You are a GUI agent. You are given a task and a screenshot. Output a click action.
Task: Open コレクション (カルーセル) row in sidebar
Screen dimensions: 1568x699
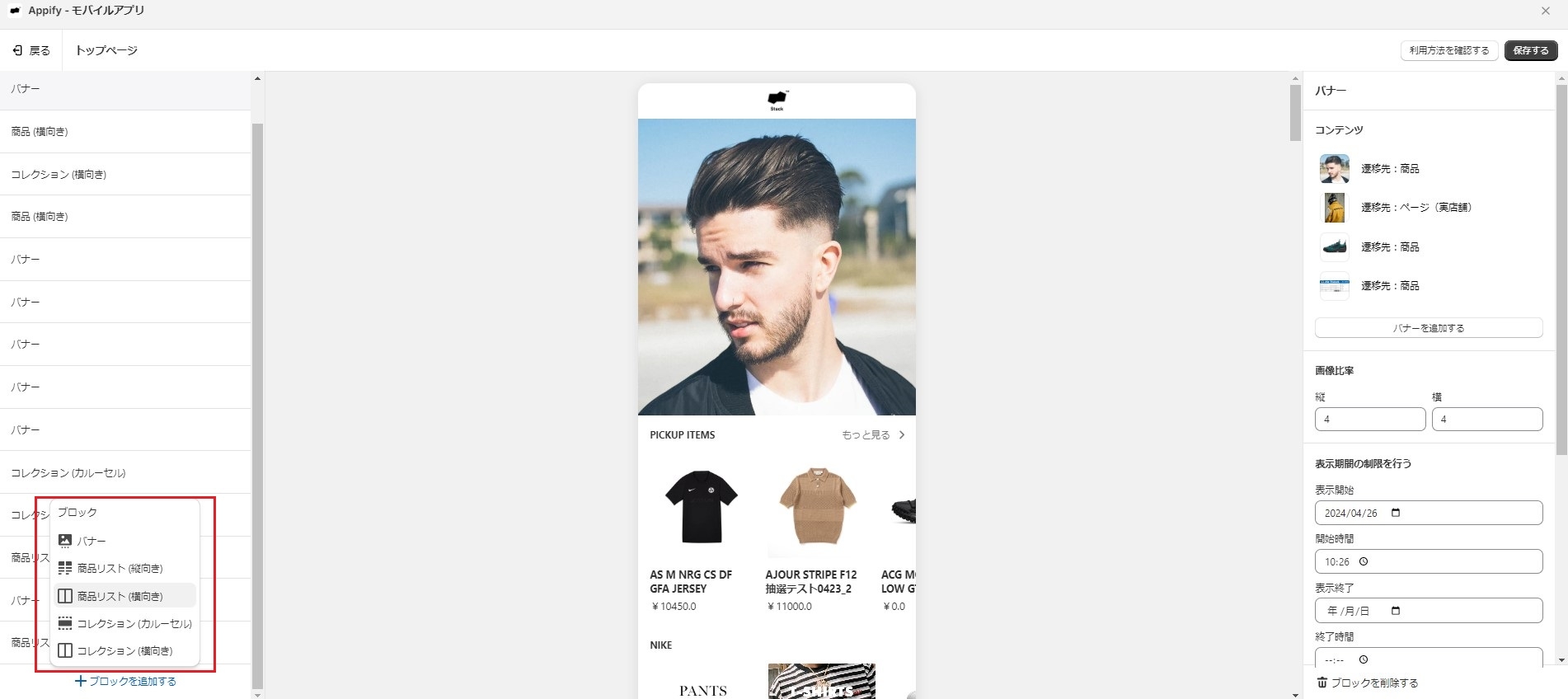[x=68, y=472]
